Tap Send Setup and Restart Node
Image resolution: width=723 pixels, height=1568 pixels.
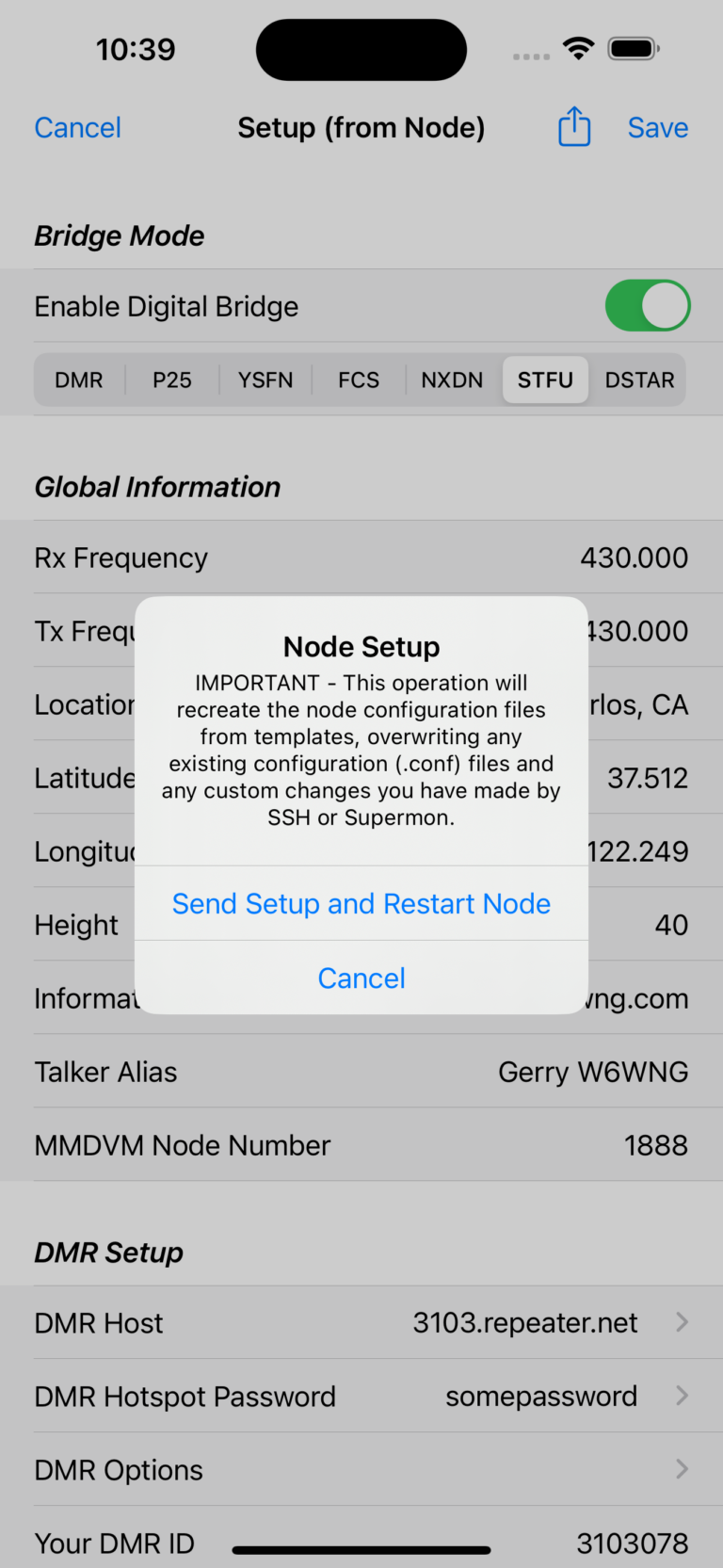(x=361, y=903)
